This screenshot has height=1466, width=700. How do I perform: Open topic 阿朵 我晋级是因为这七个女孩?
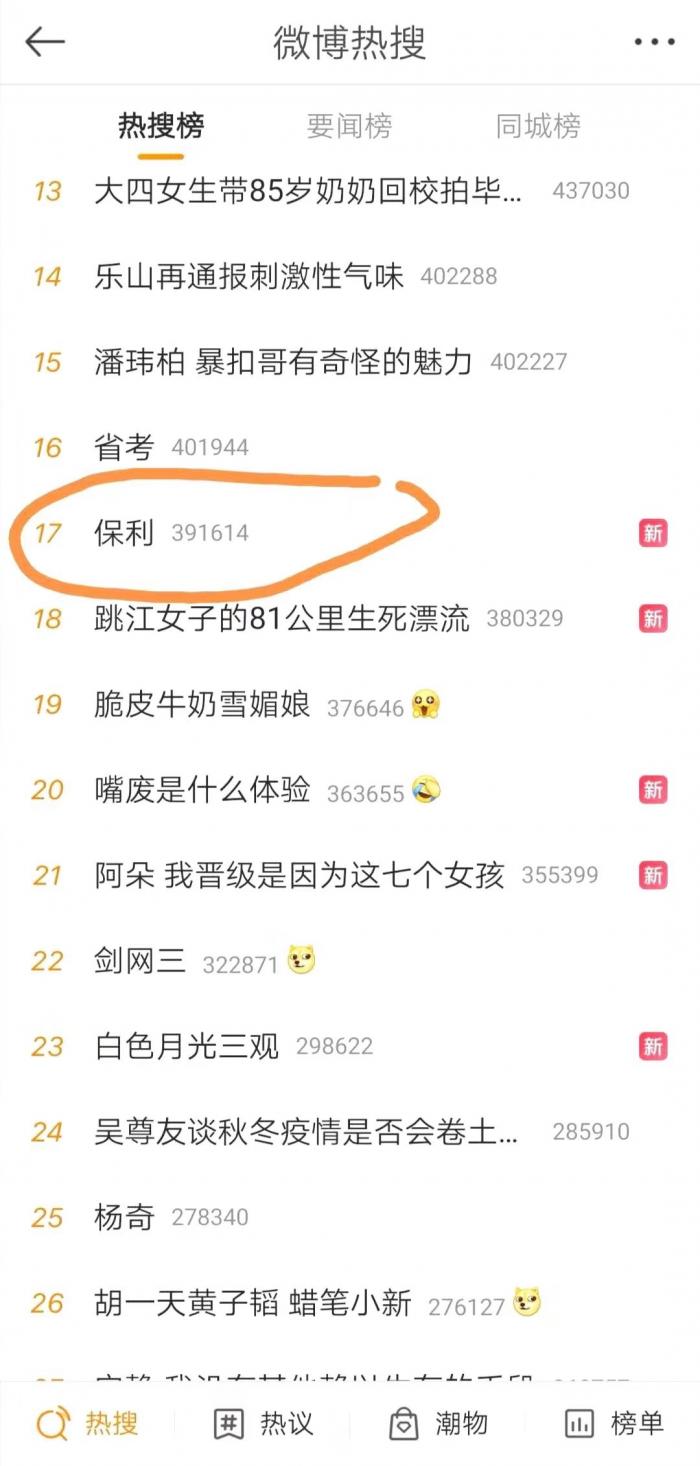299,875
